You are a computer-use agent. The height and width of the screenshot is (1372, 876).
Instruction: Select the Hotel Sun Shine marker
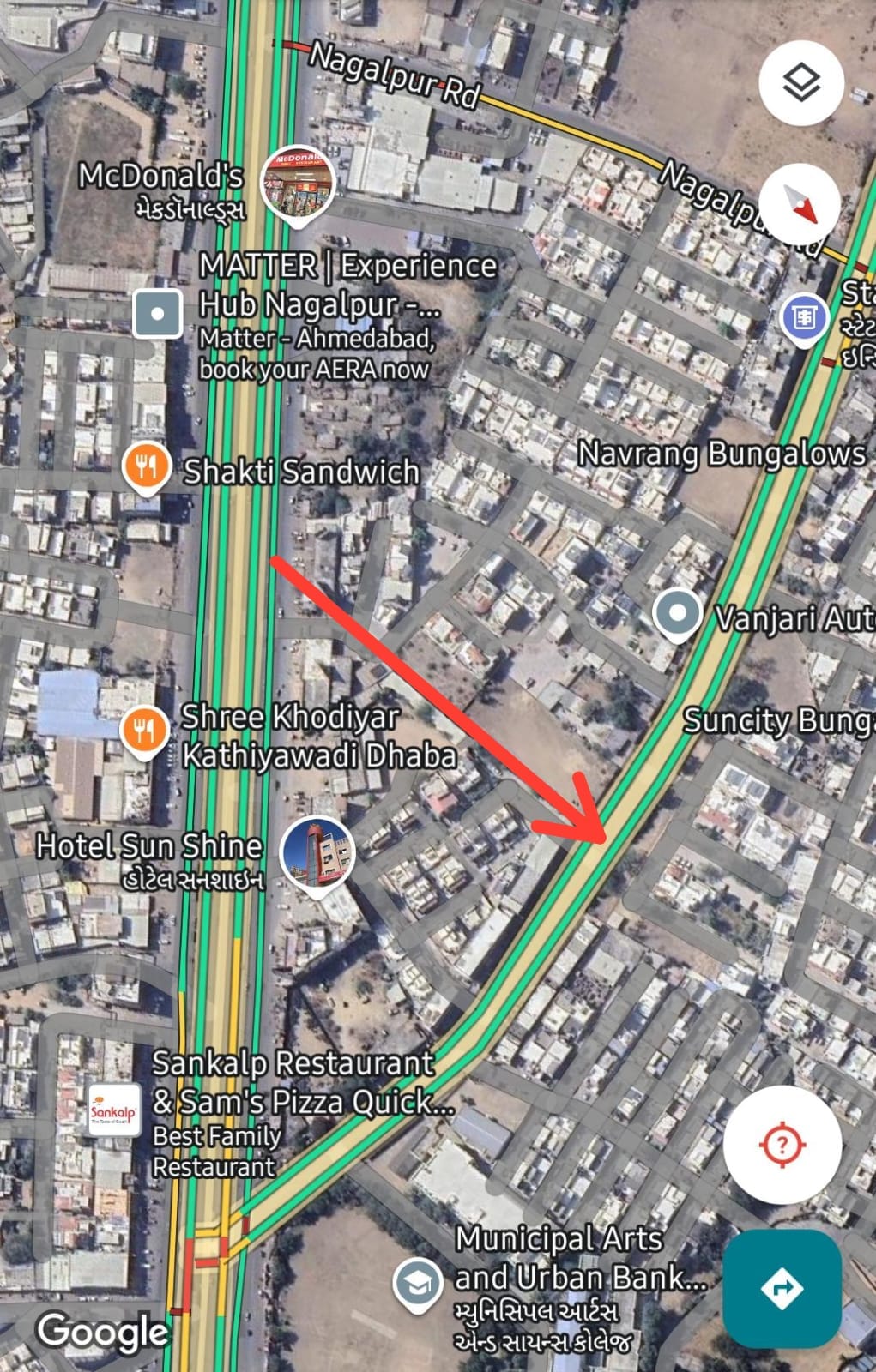point(318,853)
